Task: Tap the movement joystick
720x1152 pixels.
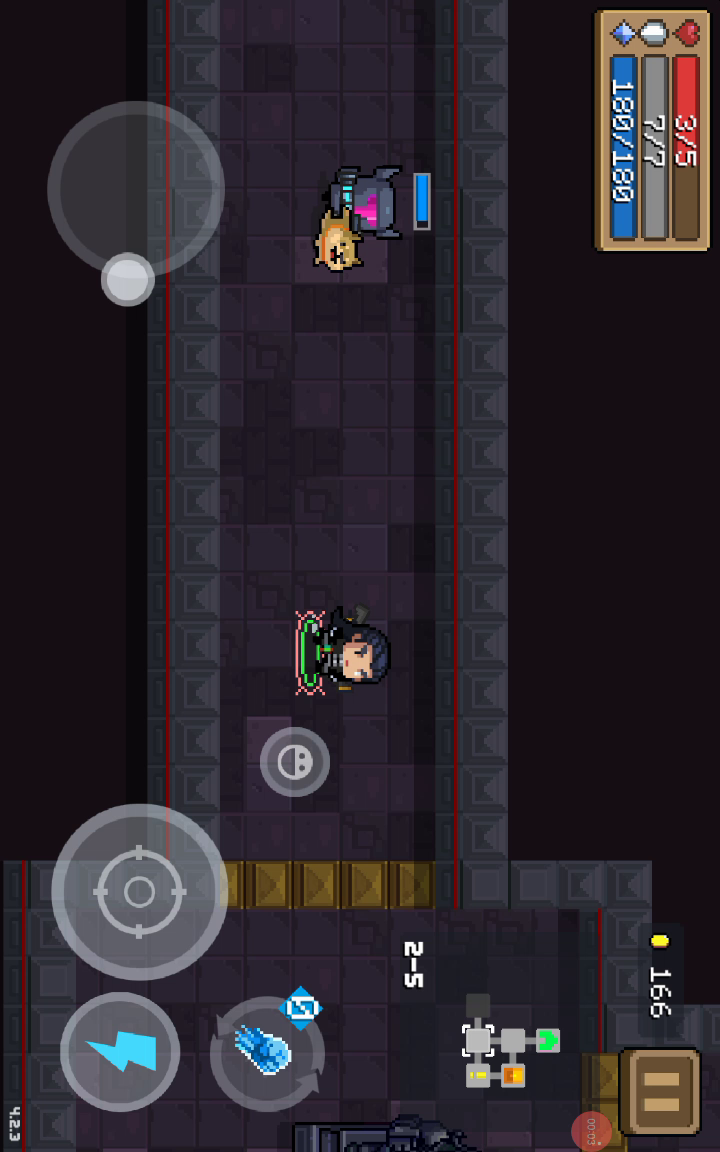Action: pos(136,190)
